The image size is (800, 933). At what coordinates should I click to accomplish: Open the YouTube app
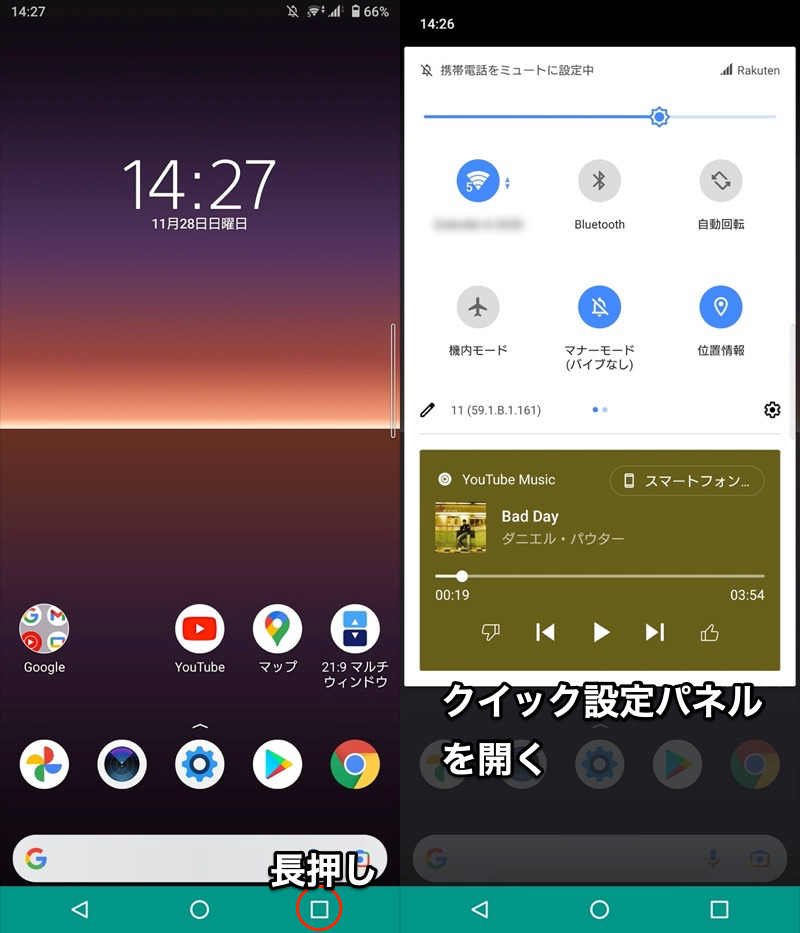coord(200,629)
